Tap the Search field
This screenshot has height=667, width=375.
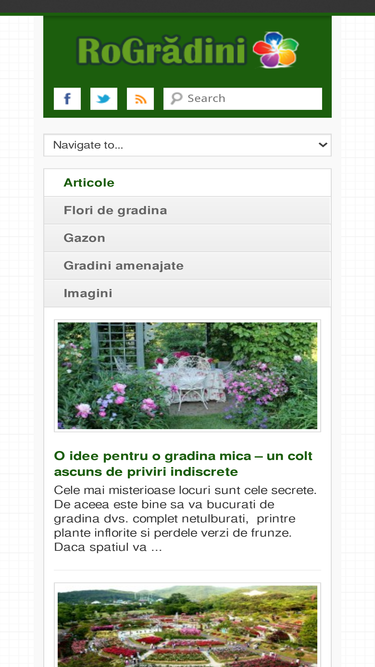click(243, 99)
